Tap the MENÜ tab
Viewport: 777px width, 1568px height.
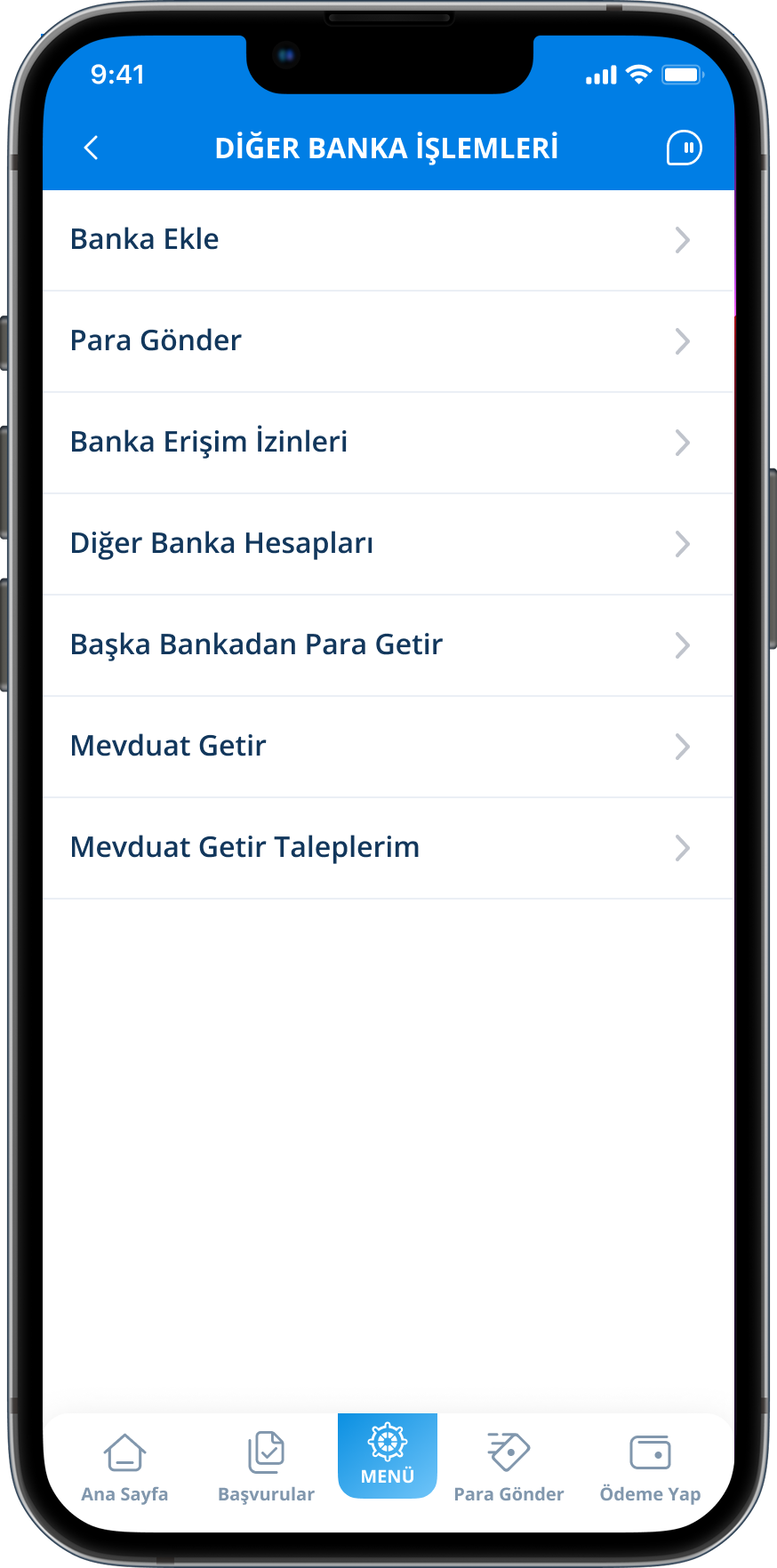point(388,1456)
